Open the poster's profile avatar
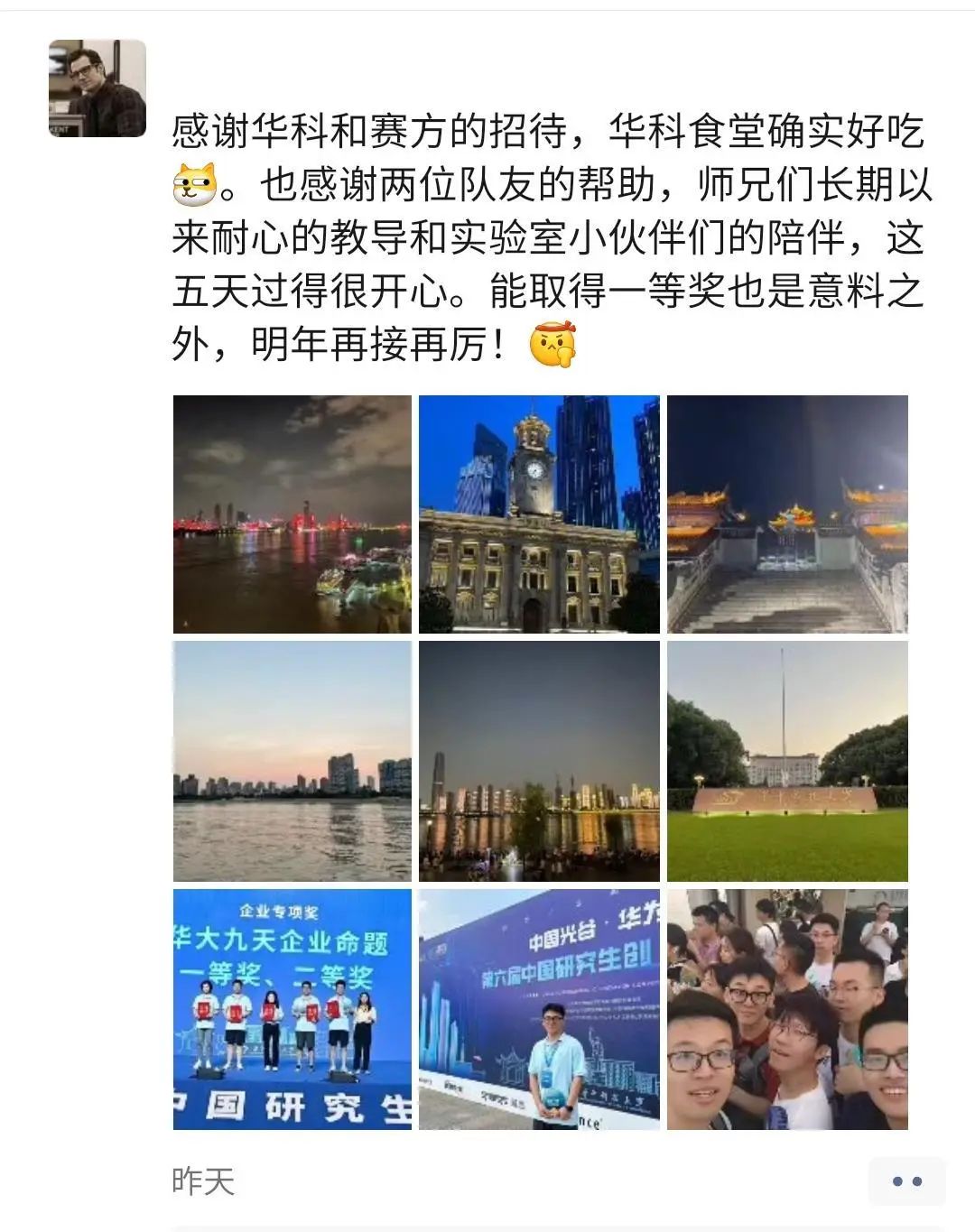Screen dimensions: 975x1232 click(x=97, y=88)
